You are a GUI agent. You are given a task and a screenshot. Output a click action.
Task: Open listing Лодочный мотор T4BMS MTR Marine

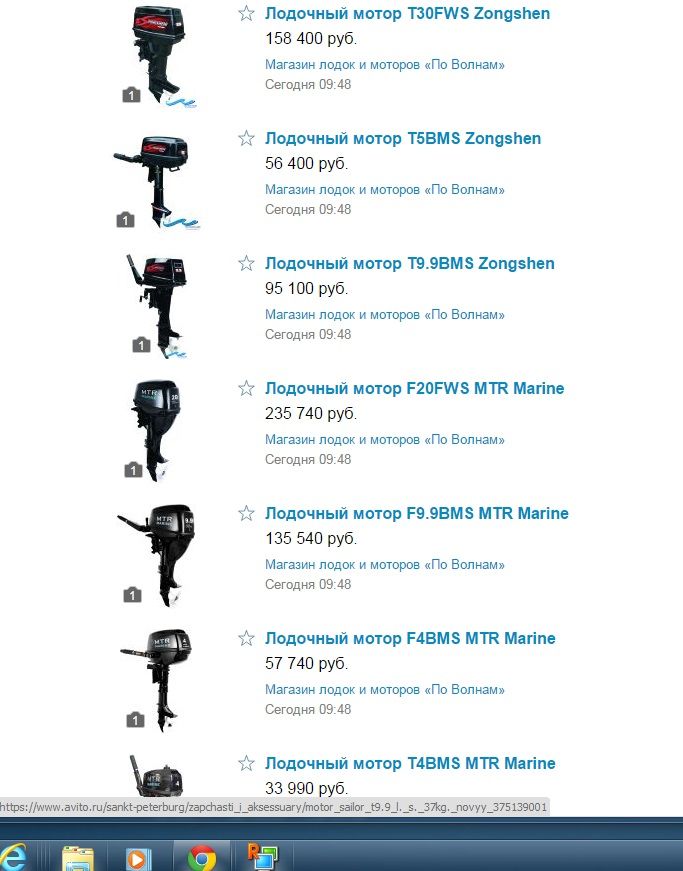410,764
